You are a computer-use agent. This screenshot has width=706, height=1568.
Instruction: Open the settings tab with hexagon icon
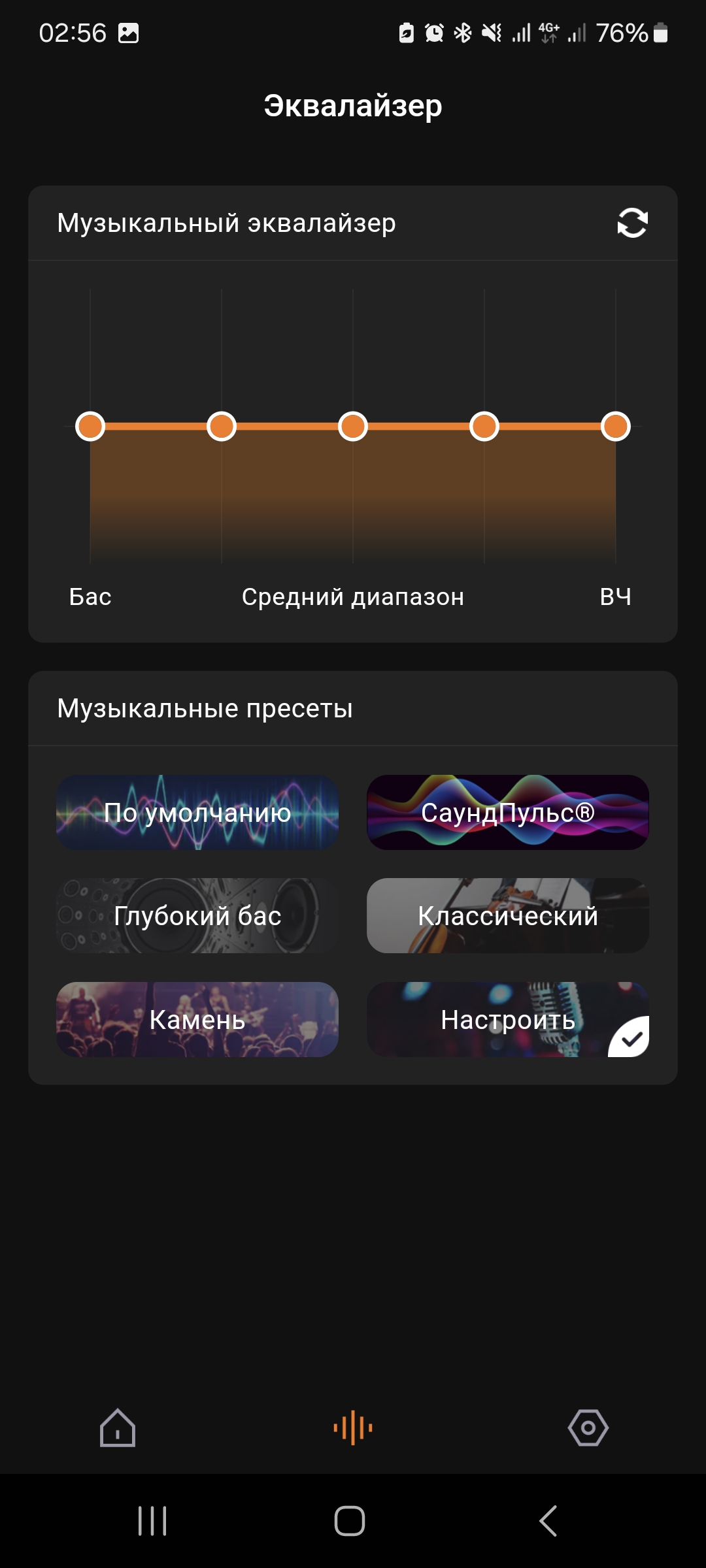pyautogui.click(x=588, y=1428)
